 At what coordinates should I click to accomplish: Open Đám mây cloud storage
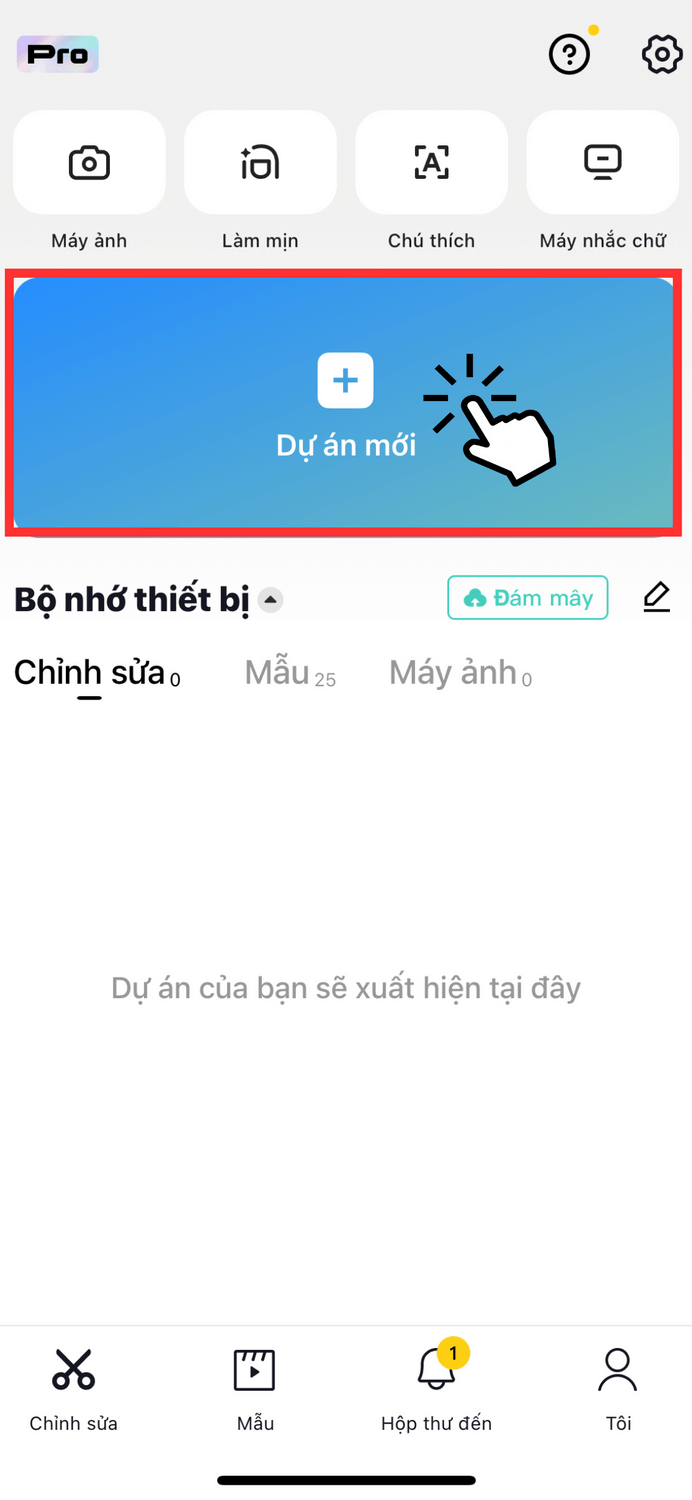point(527,598)
